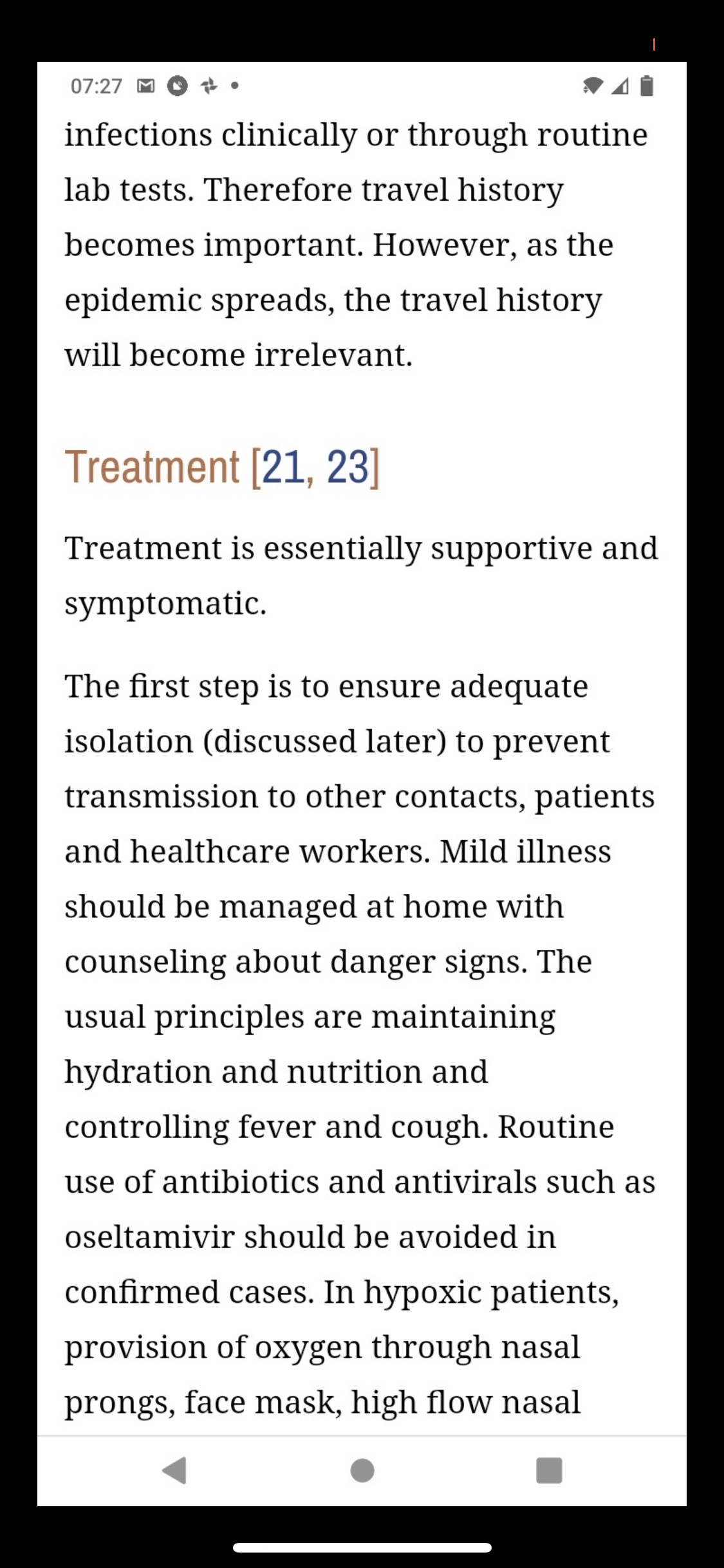Screen dimensions: 724x1568
Task: Tap the system home button
Action: pos(362,1470)
